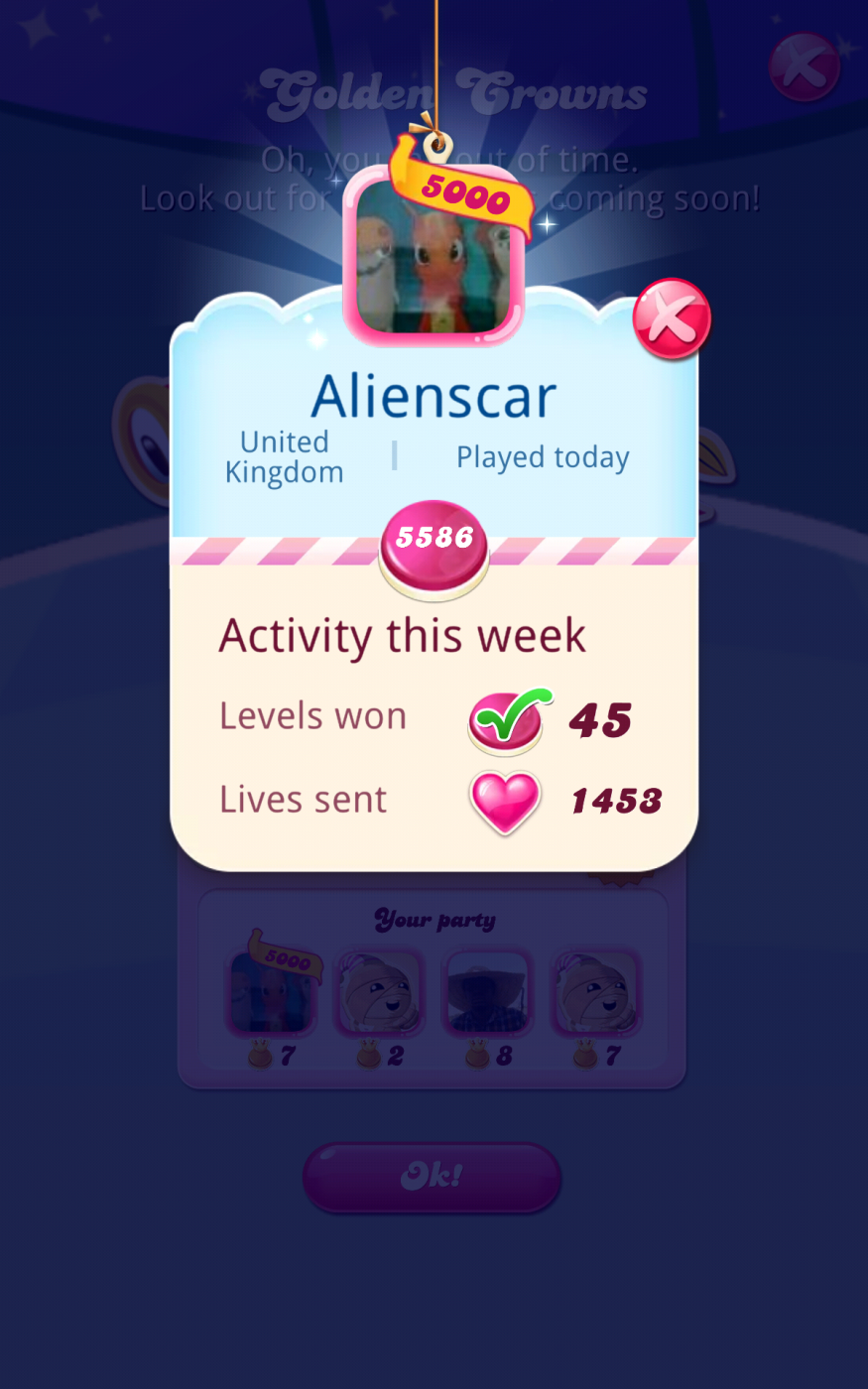Close the Golden Crowns dialog
Viewport: 868px width, 1389px height.
805,66
